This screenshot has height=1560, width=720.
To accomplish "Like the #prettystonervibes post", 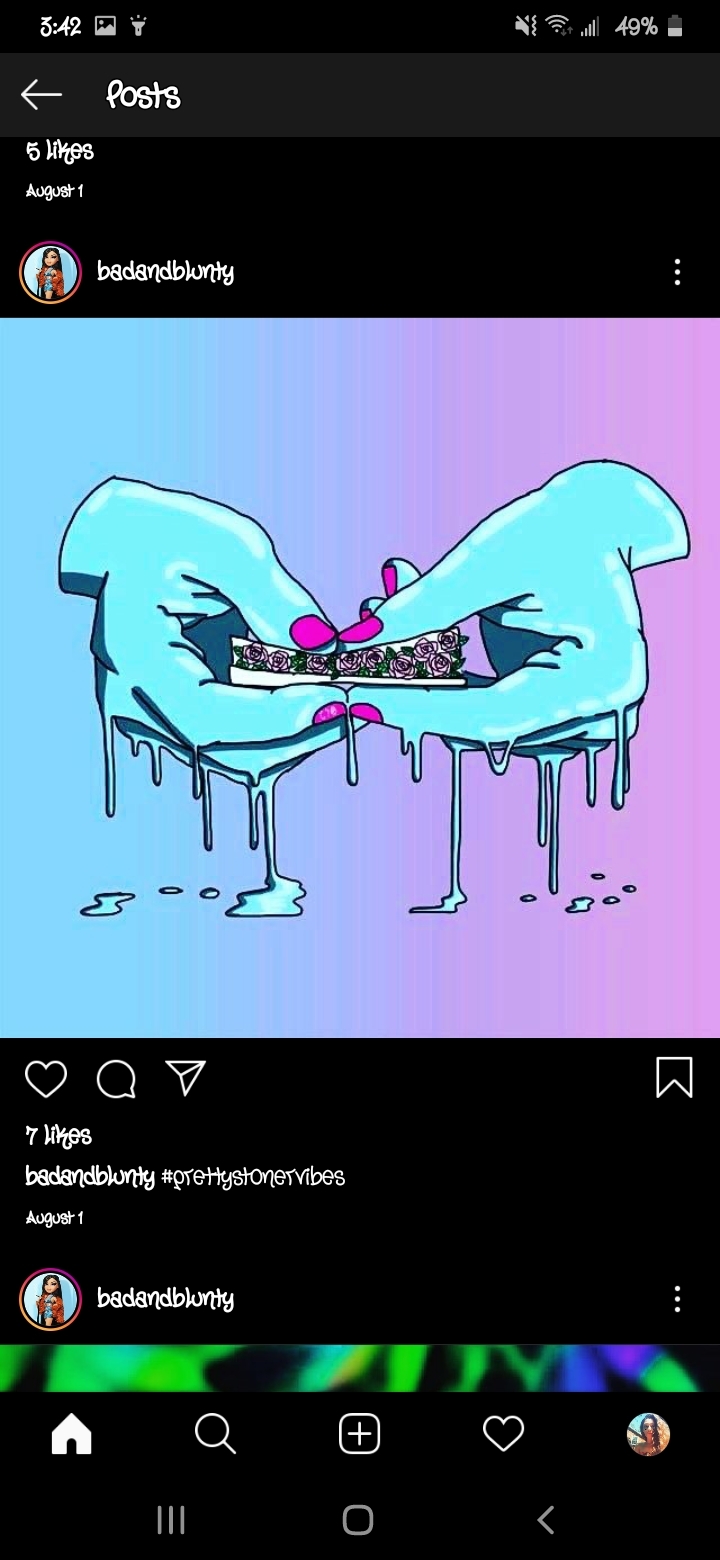I will [x=45, y=1079].
